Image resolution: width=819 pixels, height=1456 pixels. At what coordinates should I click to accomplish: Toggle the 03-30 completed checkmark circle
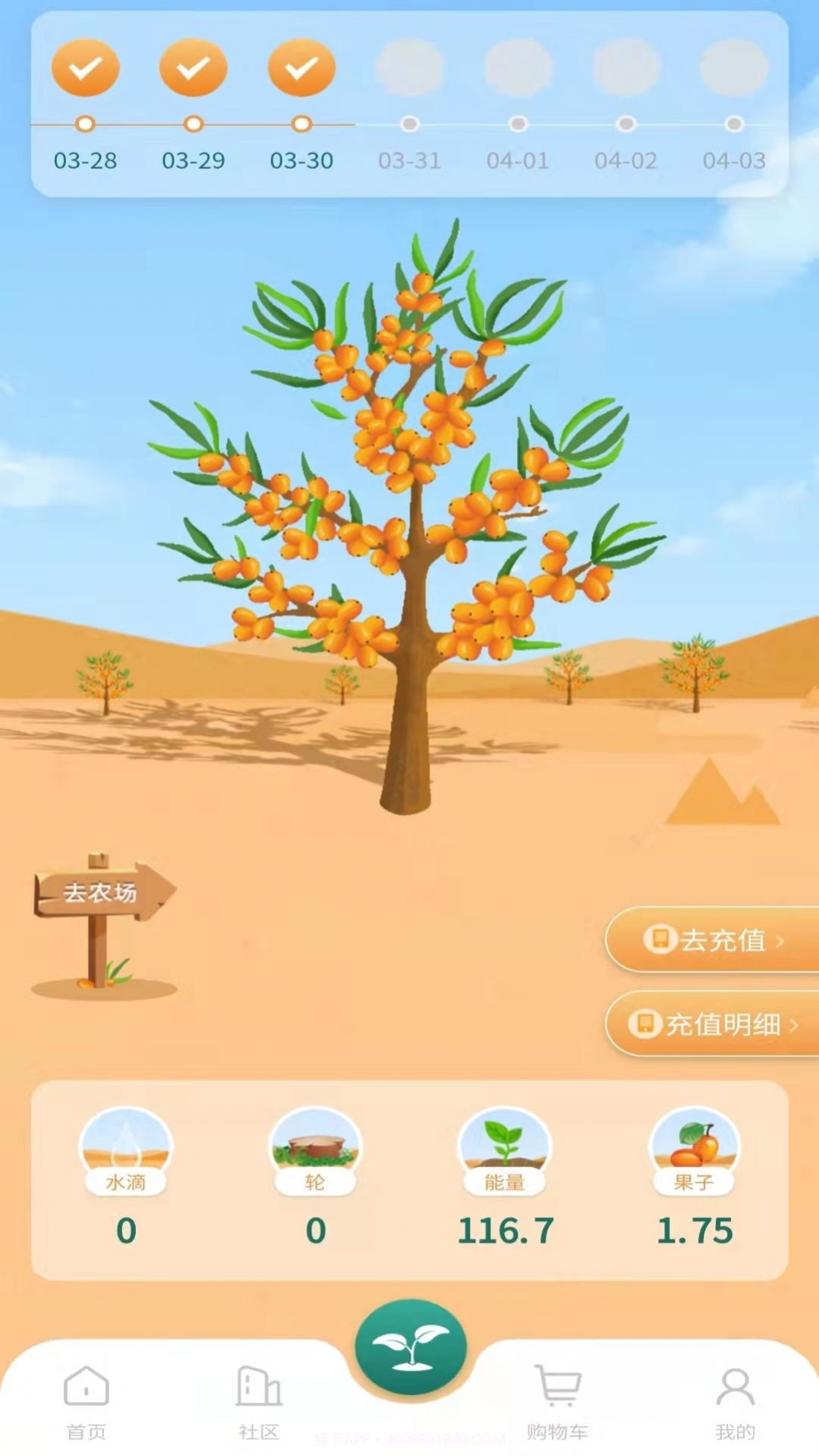(301, 67)
